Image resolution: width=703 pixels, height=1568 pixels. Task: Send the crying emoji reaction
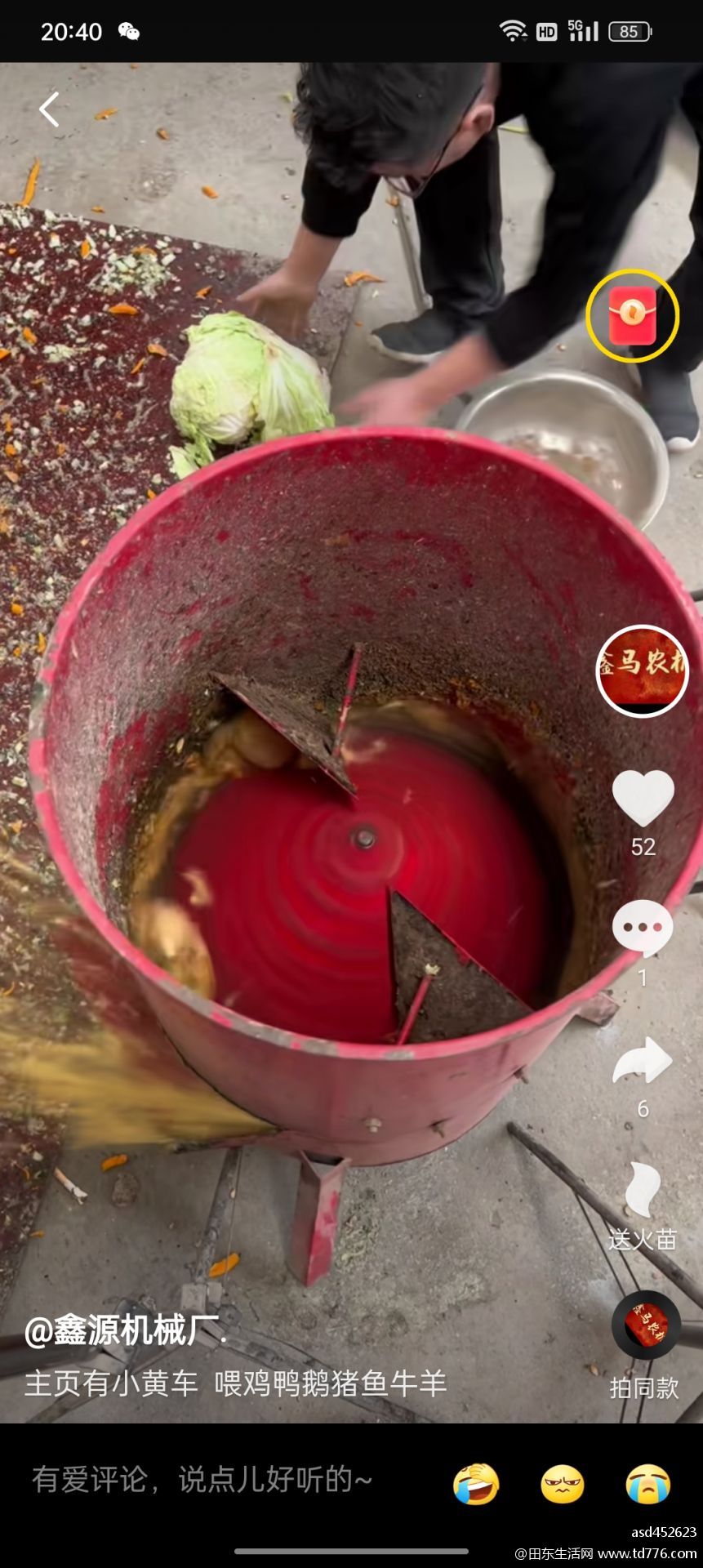tap(648, 1483)
